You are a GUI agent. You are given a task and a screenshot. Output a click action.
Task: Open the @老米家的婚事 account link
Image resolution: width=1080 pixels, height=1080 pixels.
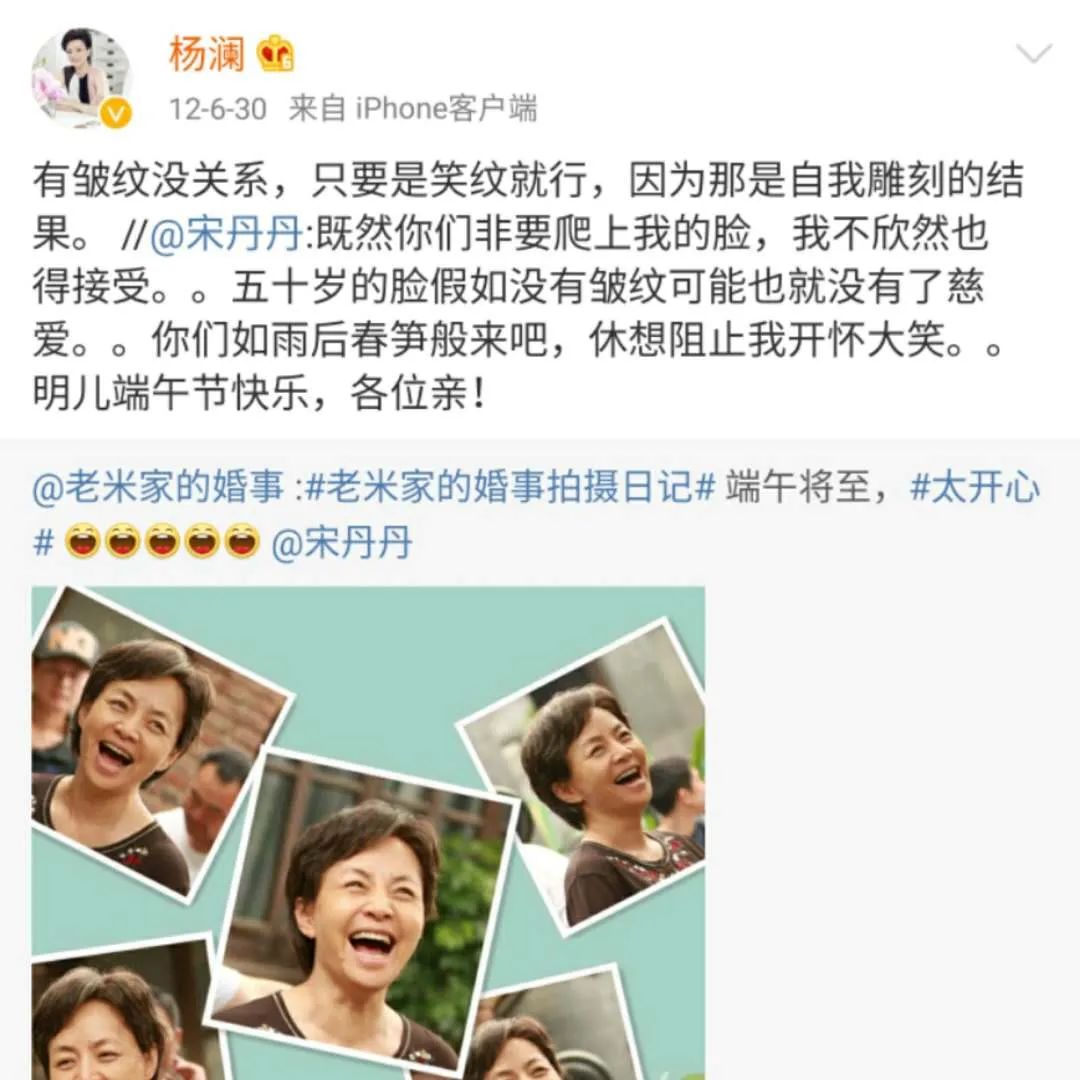point(158,487)
